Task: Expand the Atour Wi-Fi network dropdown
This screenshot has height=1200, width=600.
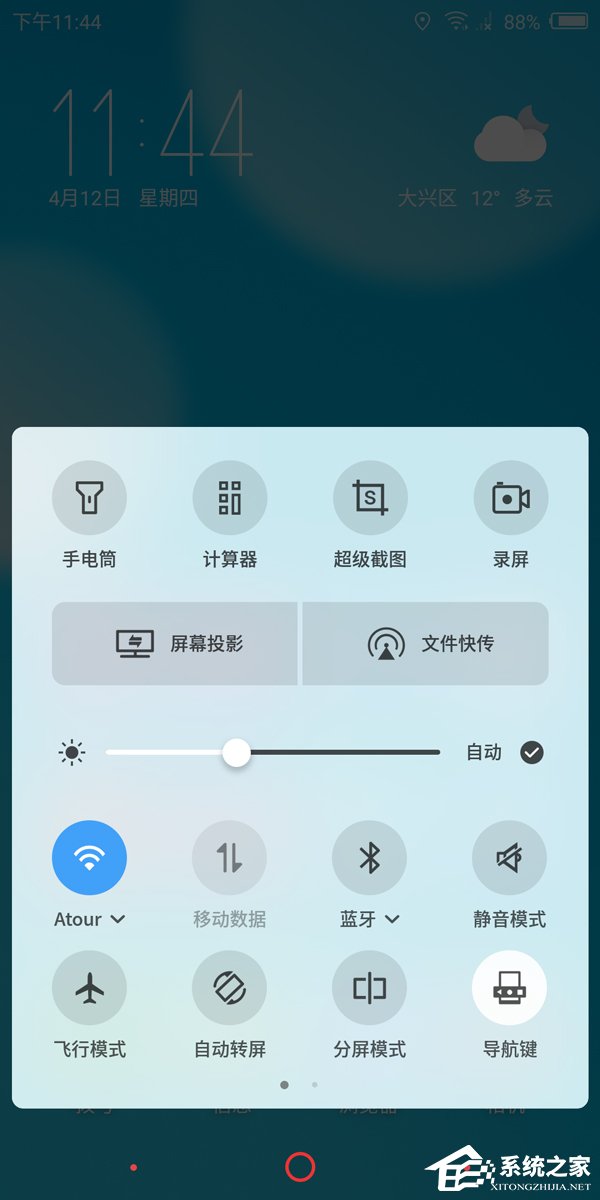Action: click(x=117, y=919)
